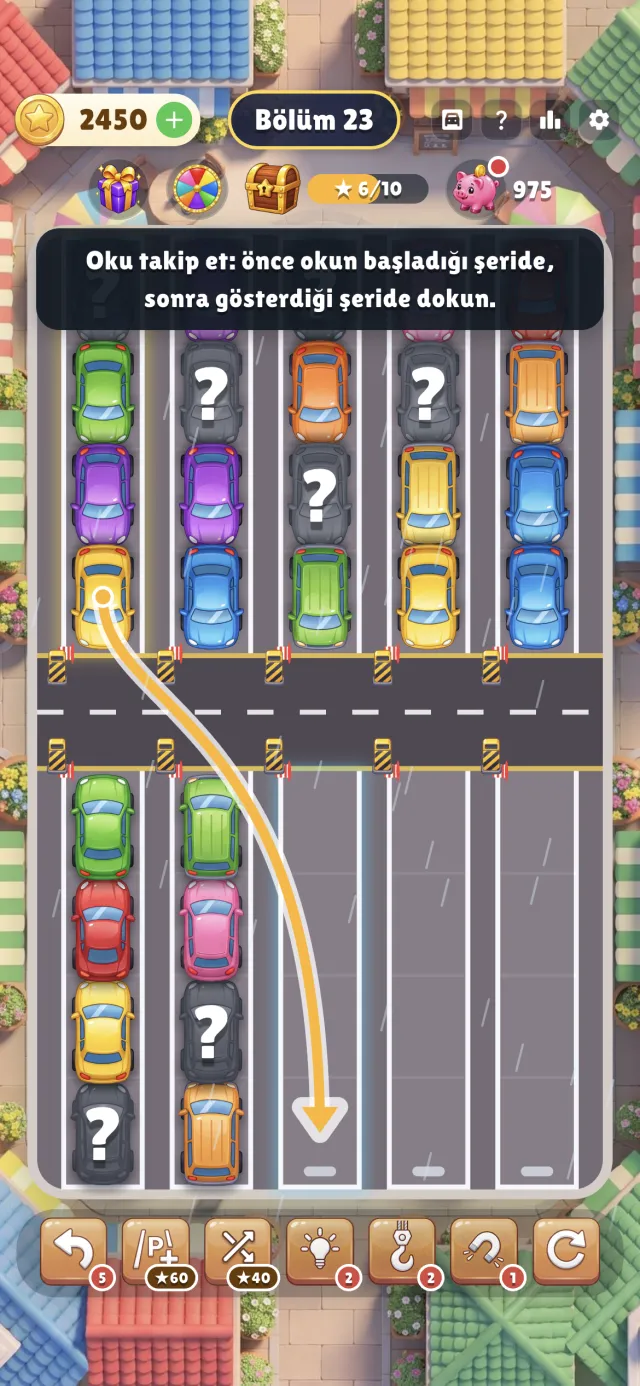Screen dimensions: 640x1386
Task: Open the gift box reward
Action: (119, 187)
